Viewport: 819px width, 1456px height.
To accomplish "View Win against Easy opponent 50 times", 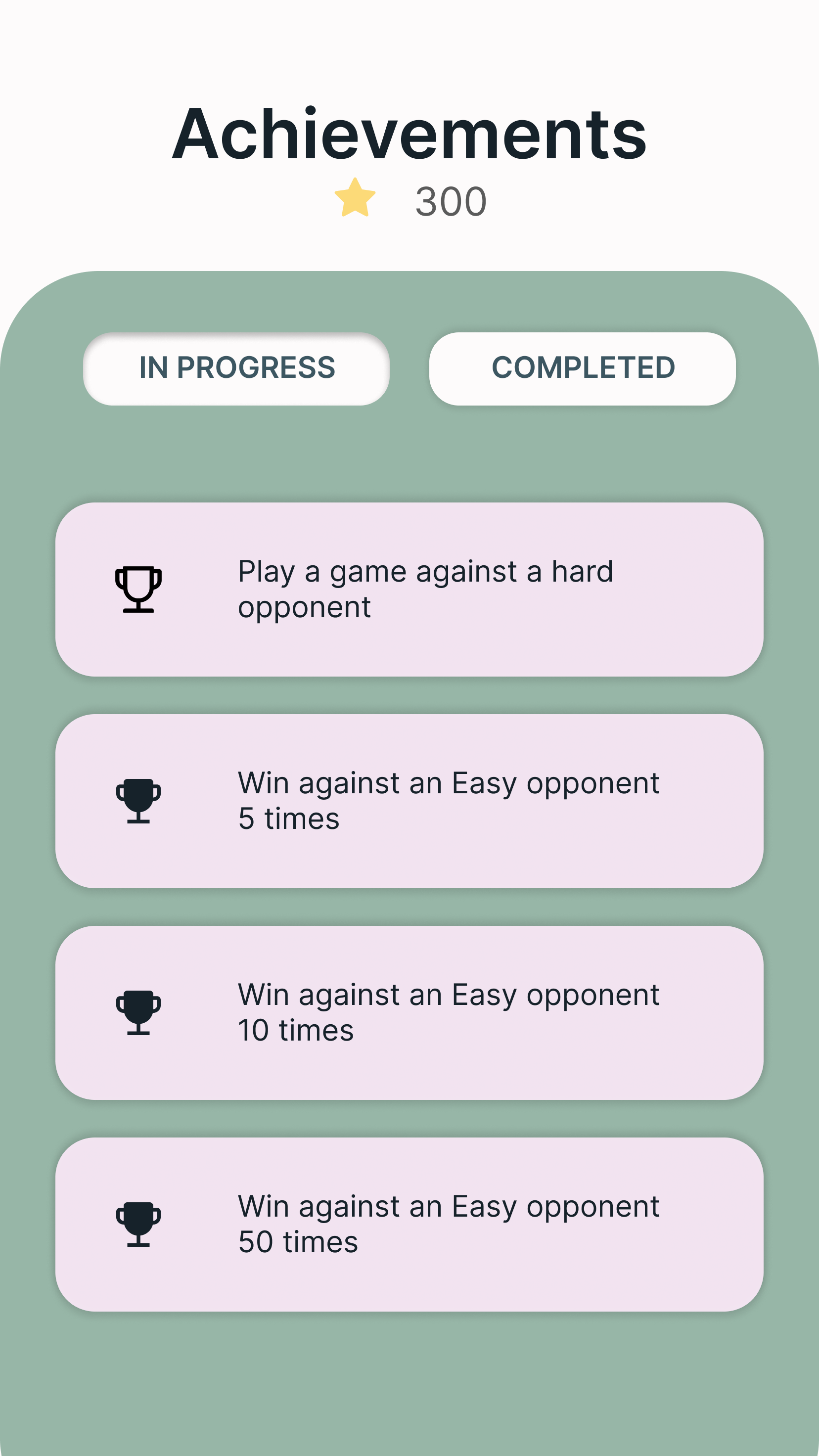I will click(x=409, y=1224).
